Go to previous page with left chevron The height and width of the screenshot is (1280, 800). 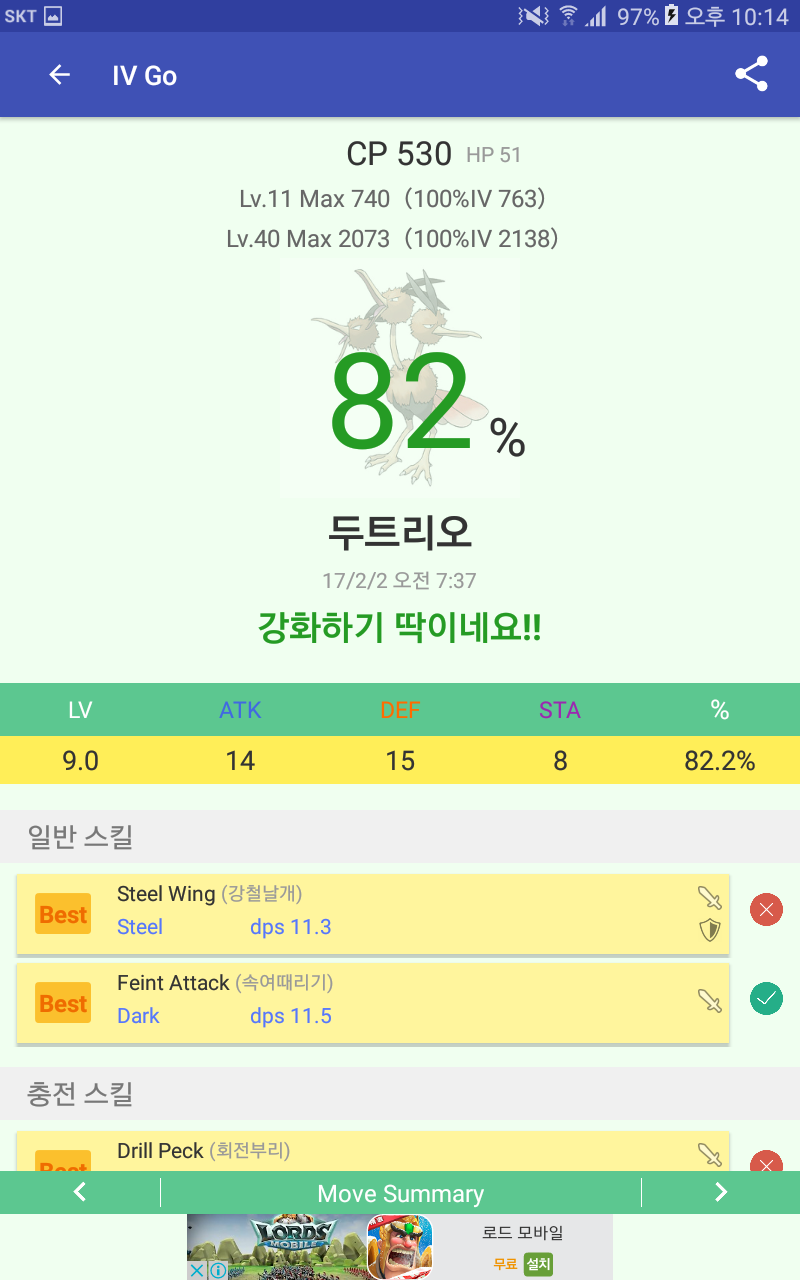[80, 1192]
